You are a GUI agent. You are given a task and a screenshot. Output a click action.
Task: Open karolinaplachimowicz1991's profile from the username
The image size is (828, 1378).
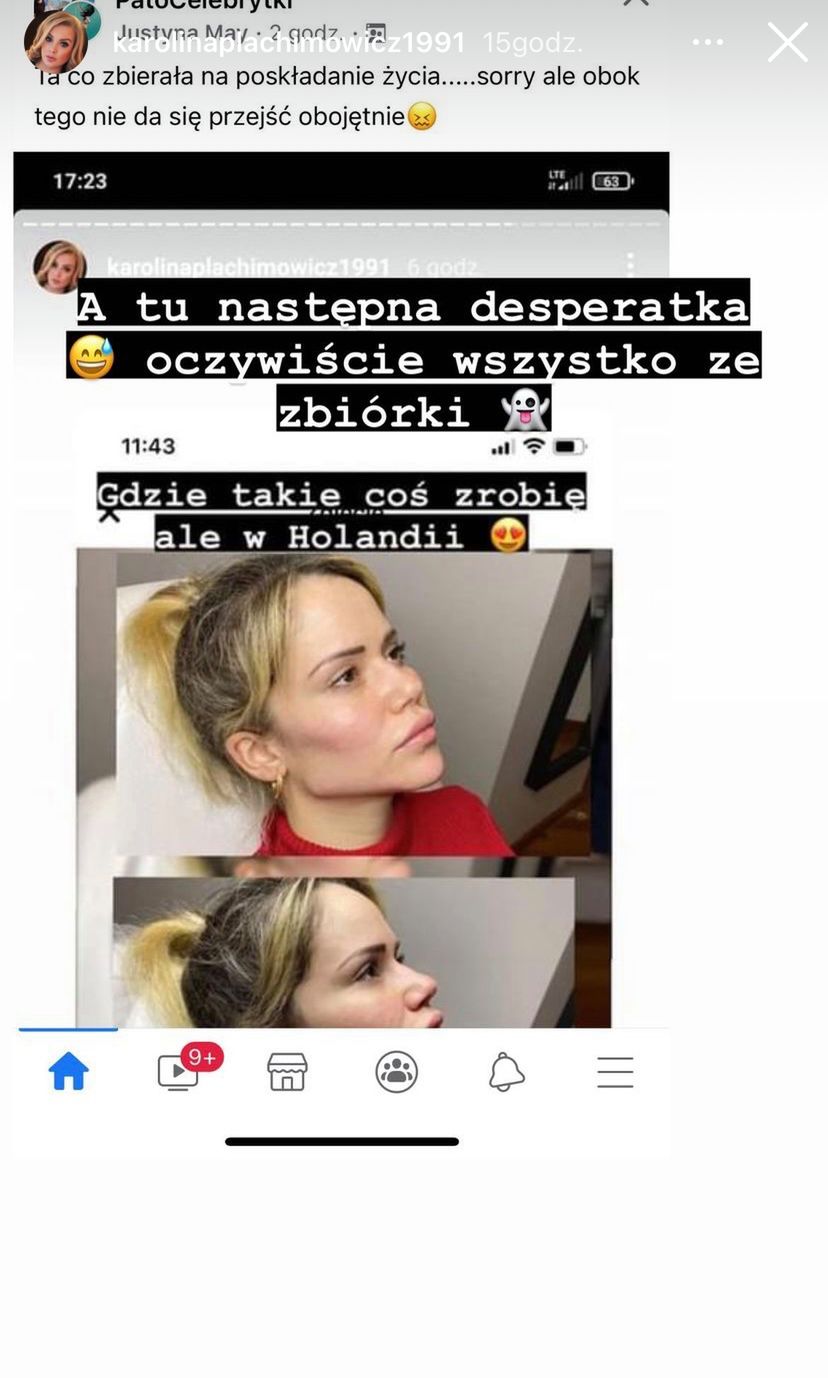point(289,43)
